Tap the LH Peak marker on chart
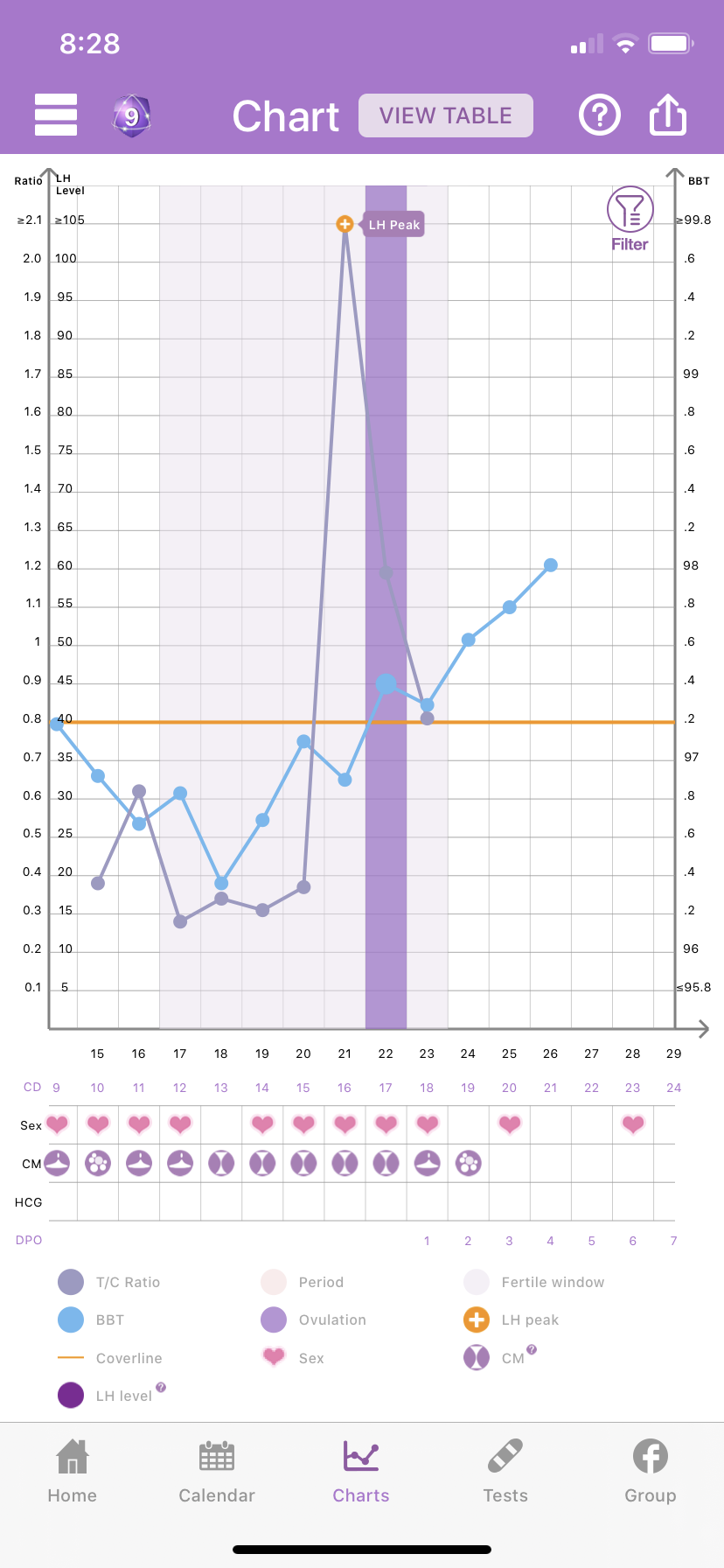This screenshot has width=724, height=1568. click(345, 225)
